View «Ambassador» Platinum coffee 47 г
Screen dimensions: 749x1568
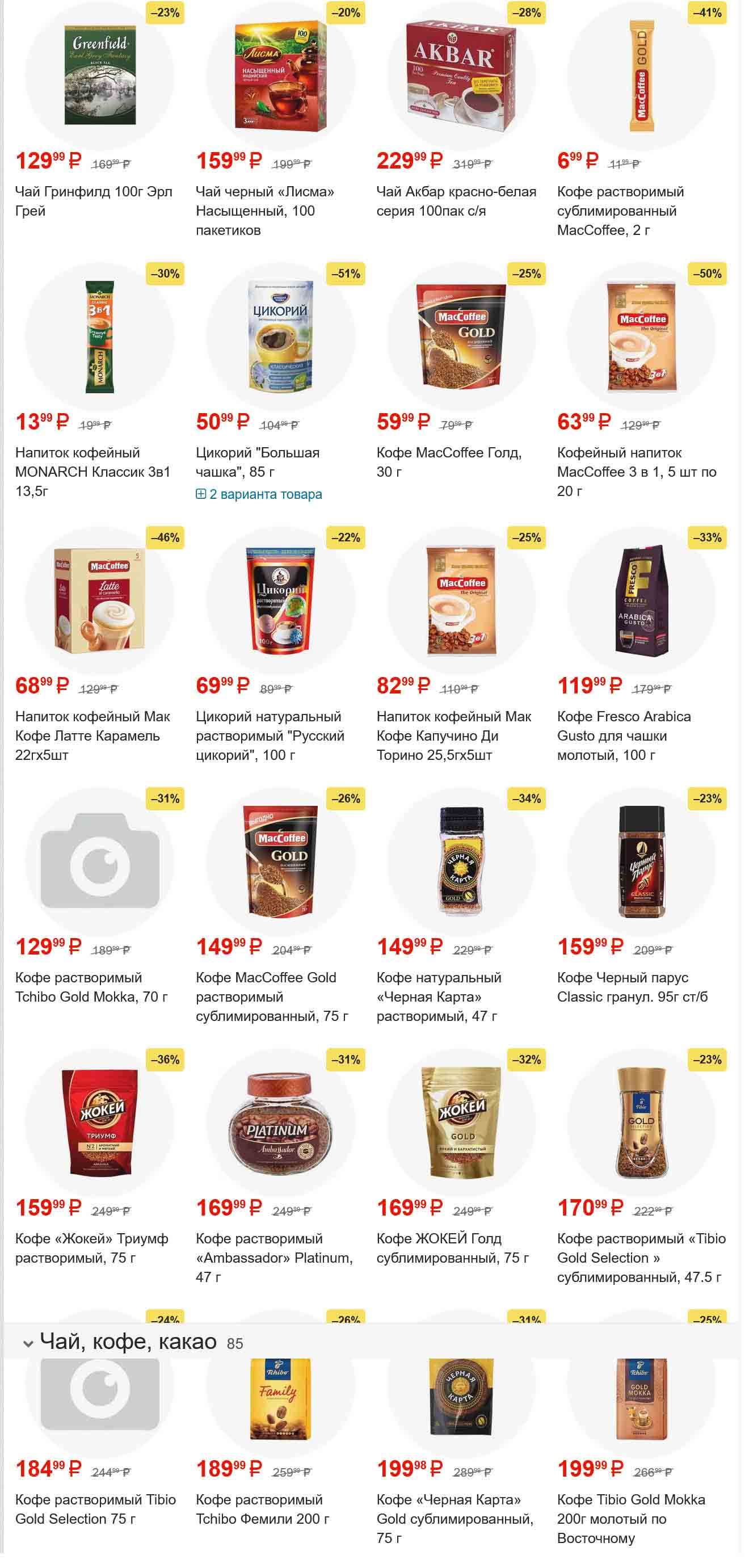[274, 1258]
